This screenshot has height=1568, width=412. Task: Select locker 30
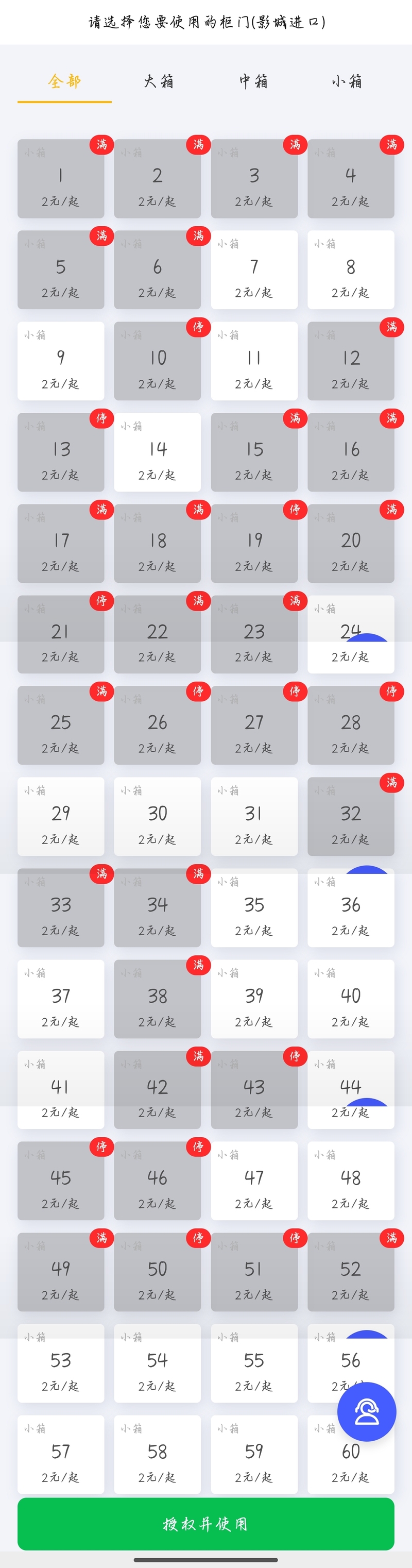pos(157,816)
